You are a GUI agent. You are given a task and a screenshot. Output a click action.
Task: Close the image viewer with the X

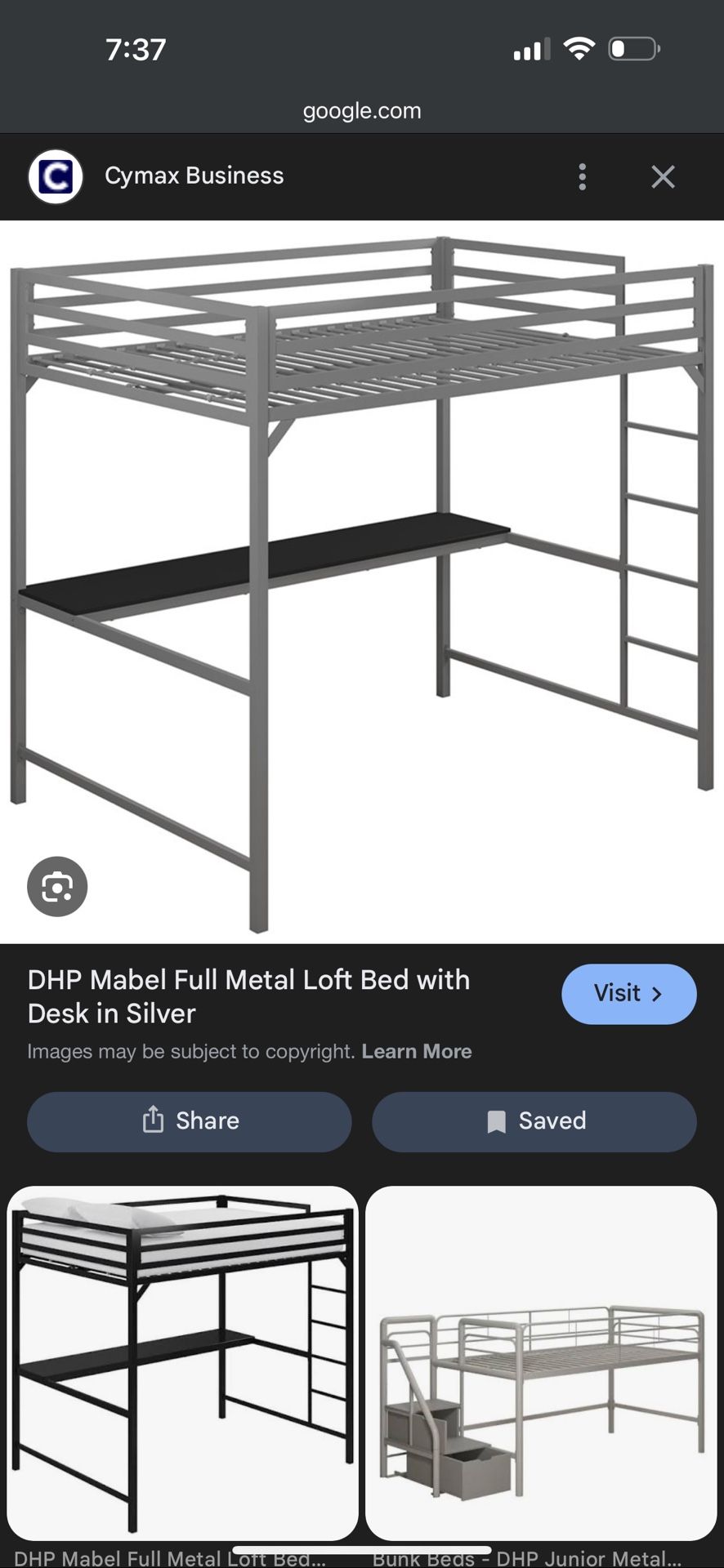click(663, 176)
